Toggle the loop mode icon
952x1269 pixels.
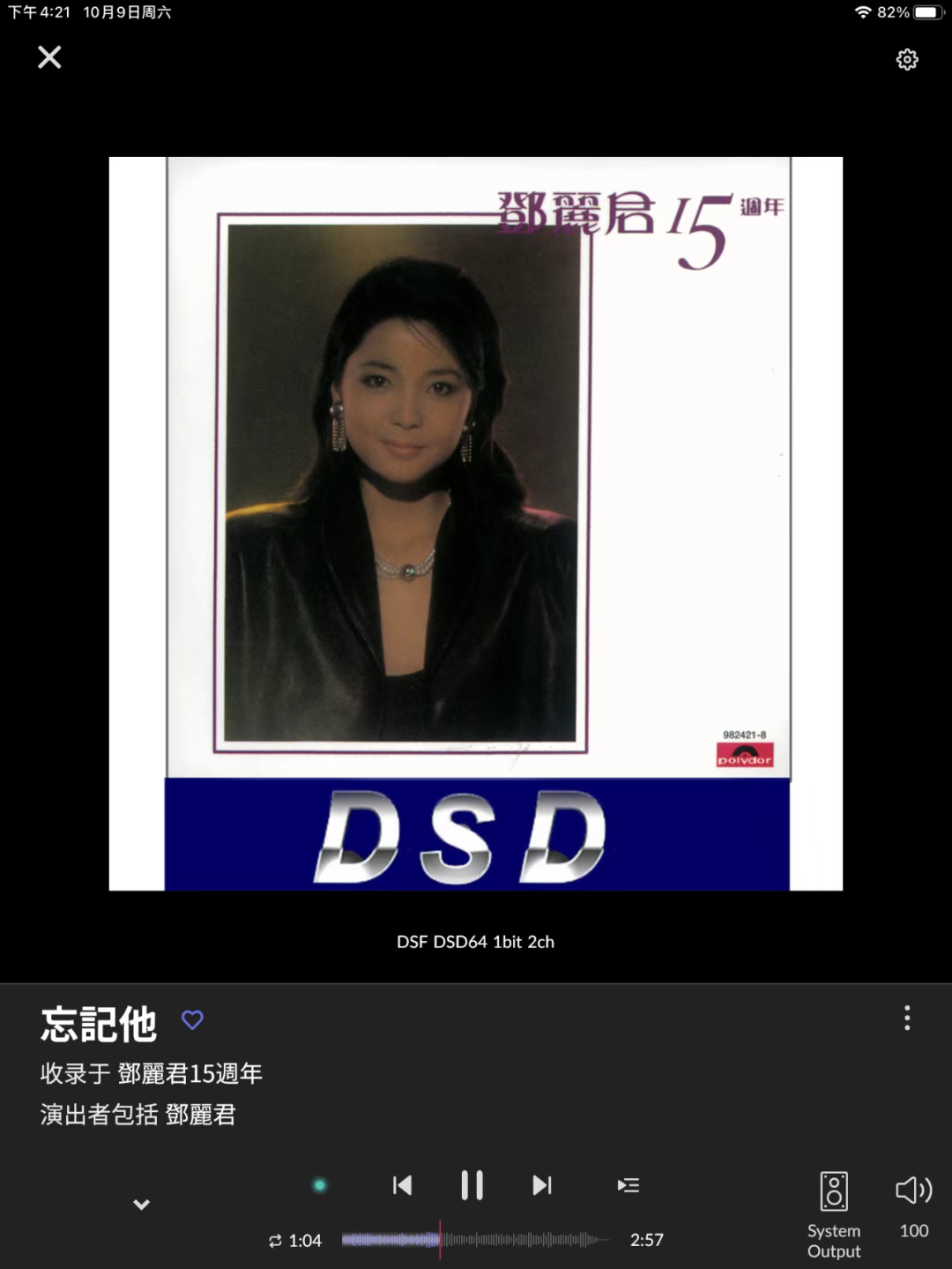click(275, 1241)
